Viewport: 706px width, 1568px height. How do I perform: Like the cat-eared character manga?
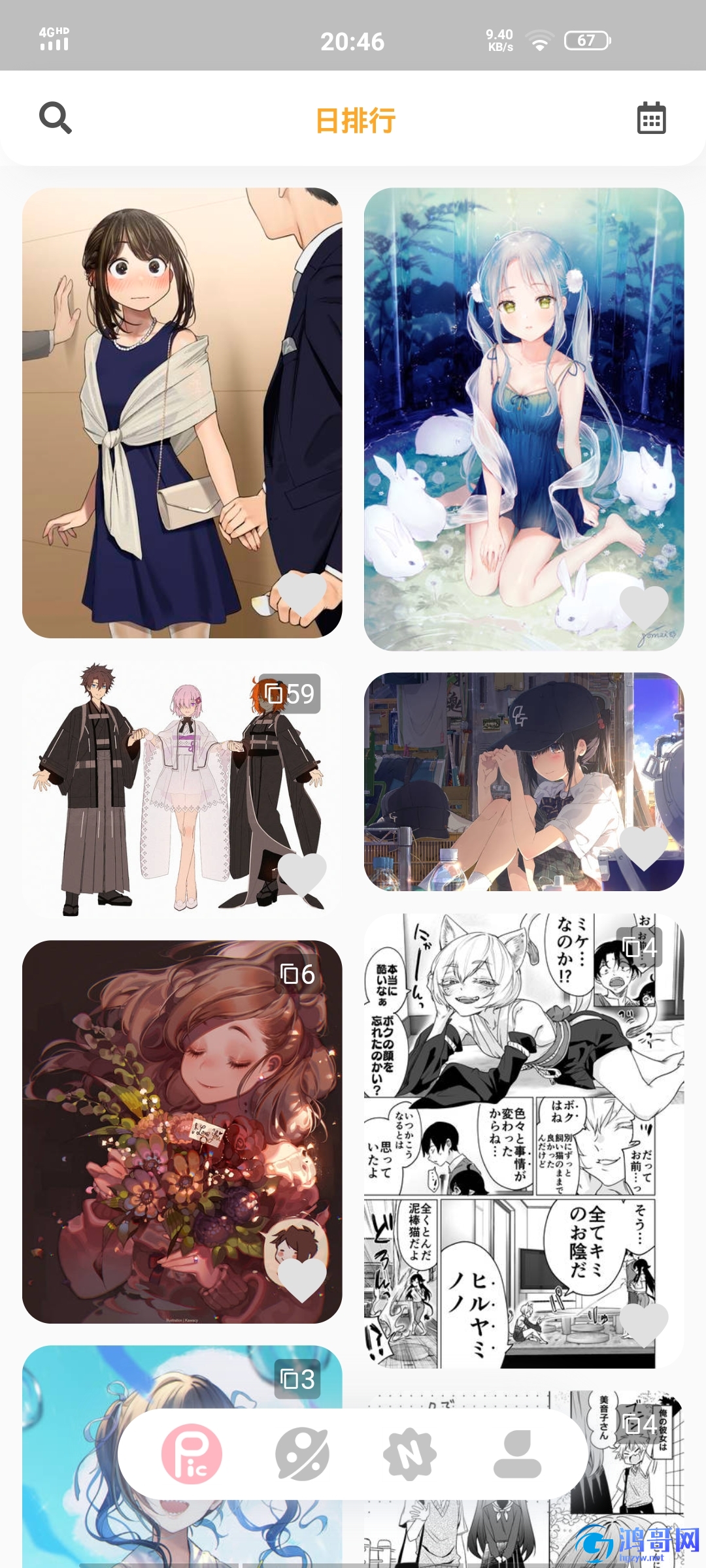coord(643,1324)
